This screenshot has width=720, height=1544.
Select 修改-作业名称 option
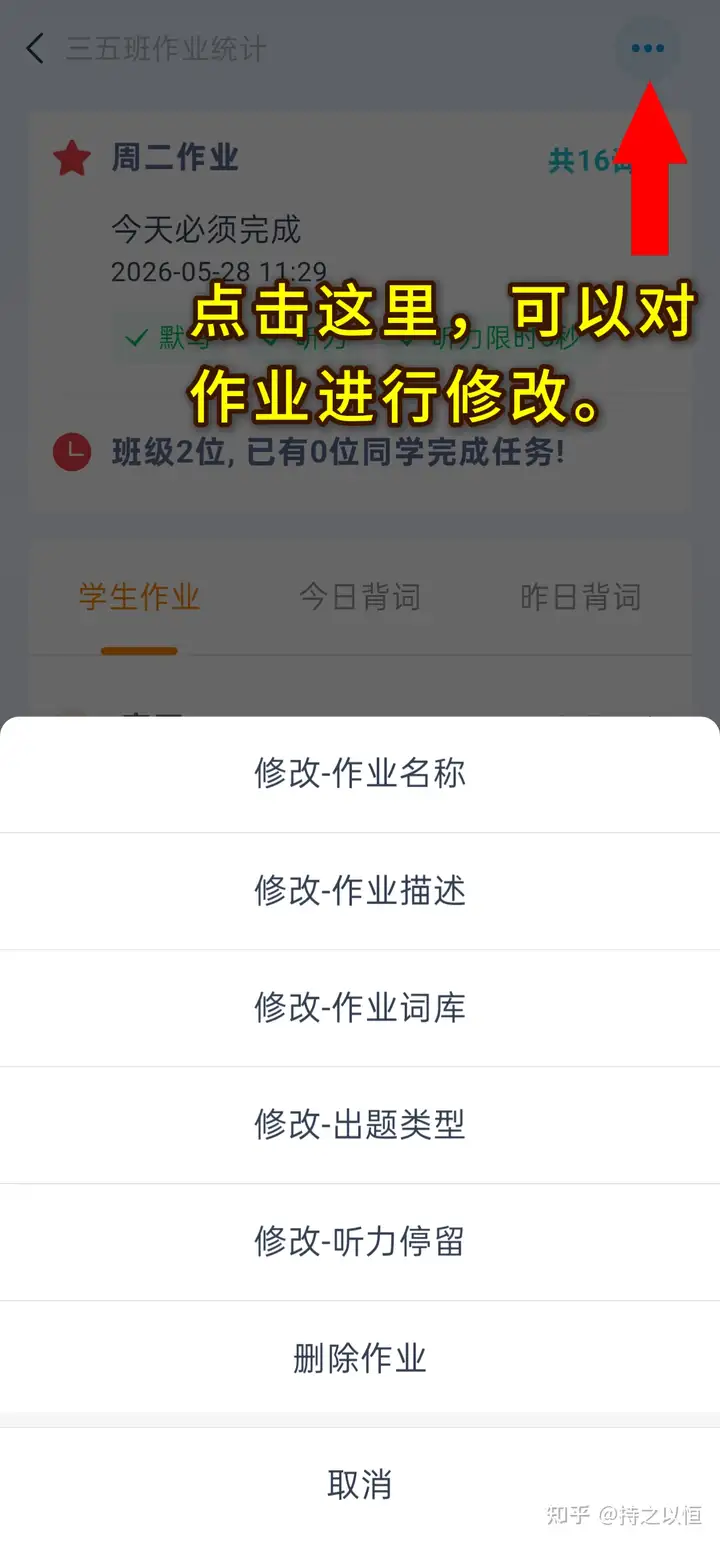(x=360, y=774)
